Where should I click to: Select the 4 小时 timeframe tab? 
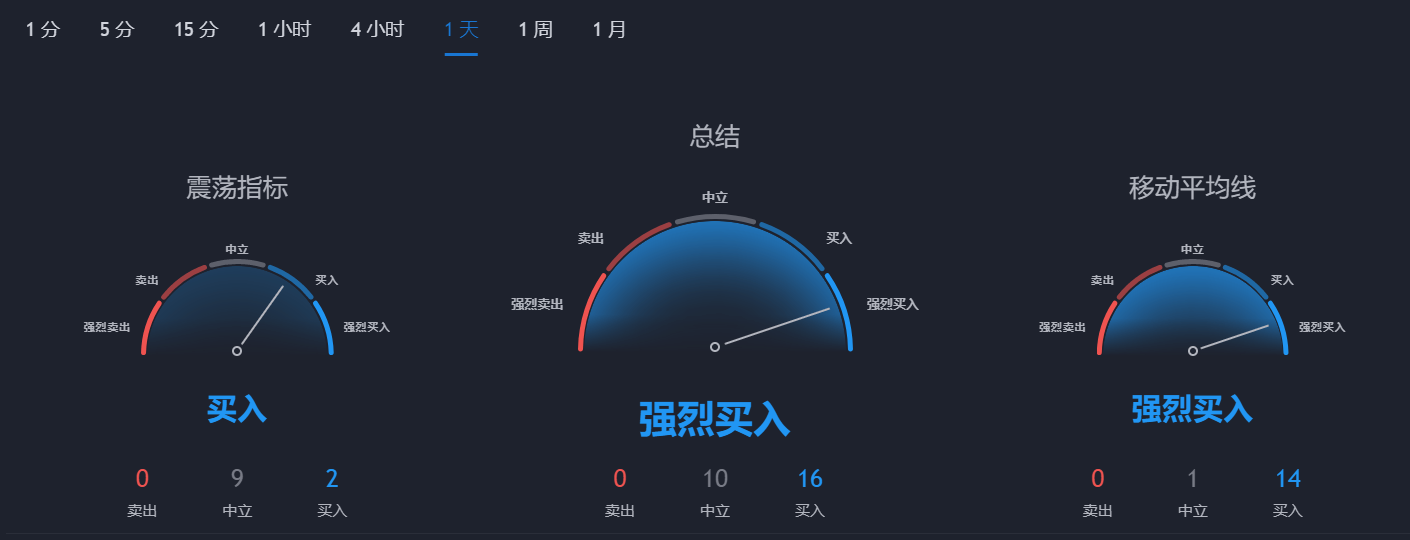pos(377,30)
